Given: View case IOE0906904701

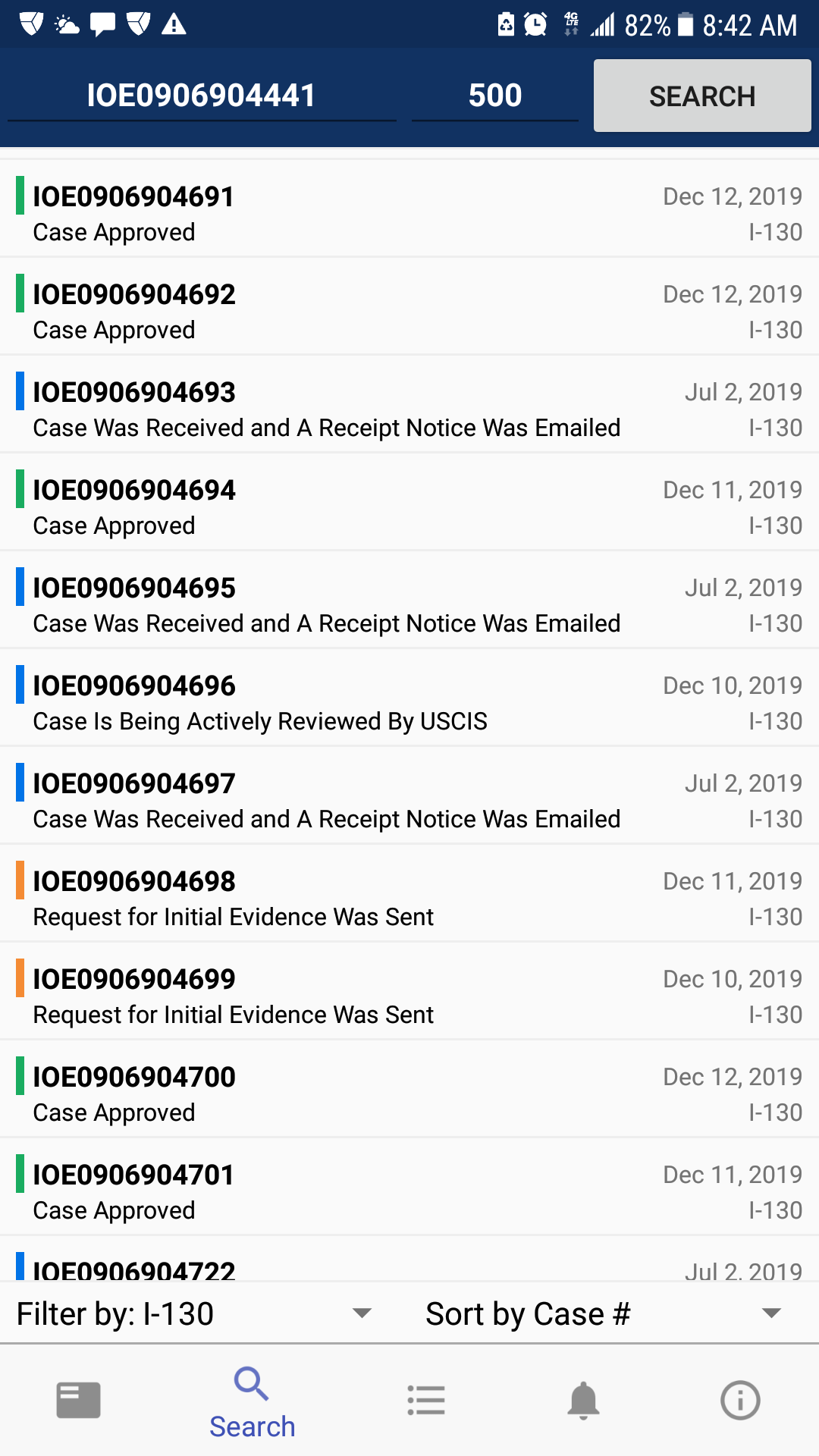Looking at the screenshot, I should pos(409,1187).
